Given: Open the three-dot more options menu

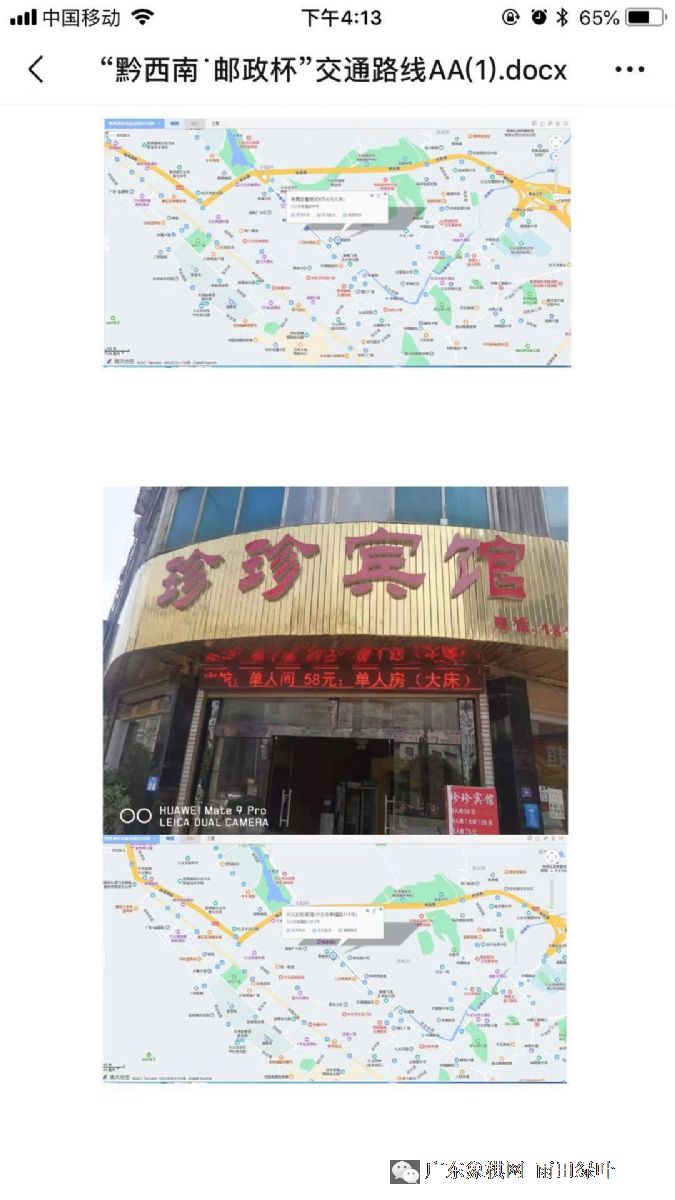Looking at the screenshot, I should (629, 69).
